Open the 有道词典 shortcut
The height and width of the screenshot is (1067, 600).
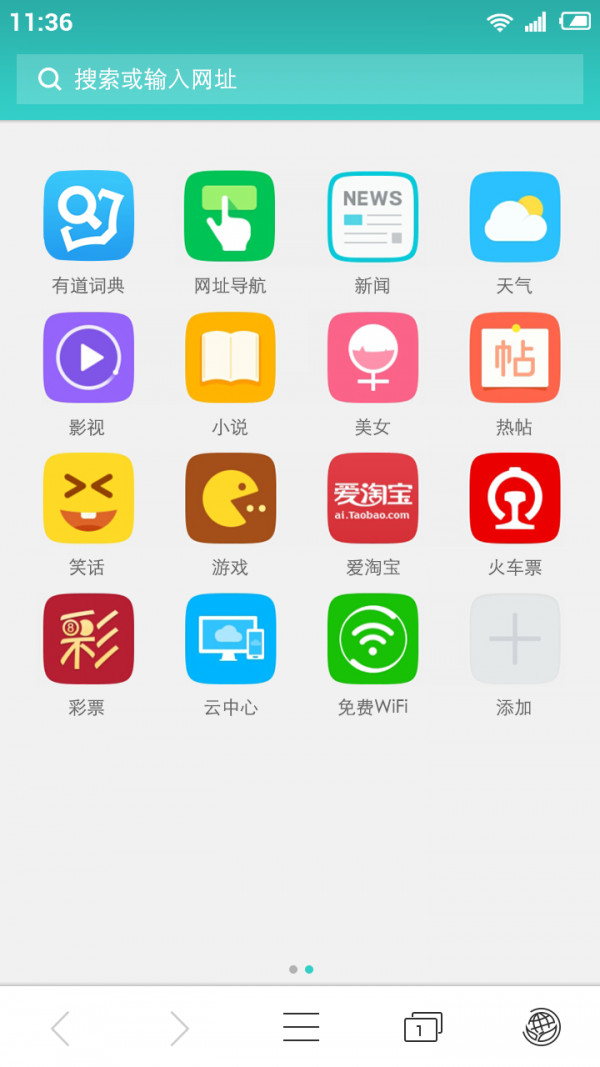(x=88, y=216)
